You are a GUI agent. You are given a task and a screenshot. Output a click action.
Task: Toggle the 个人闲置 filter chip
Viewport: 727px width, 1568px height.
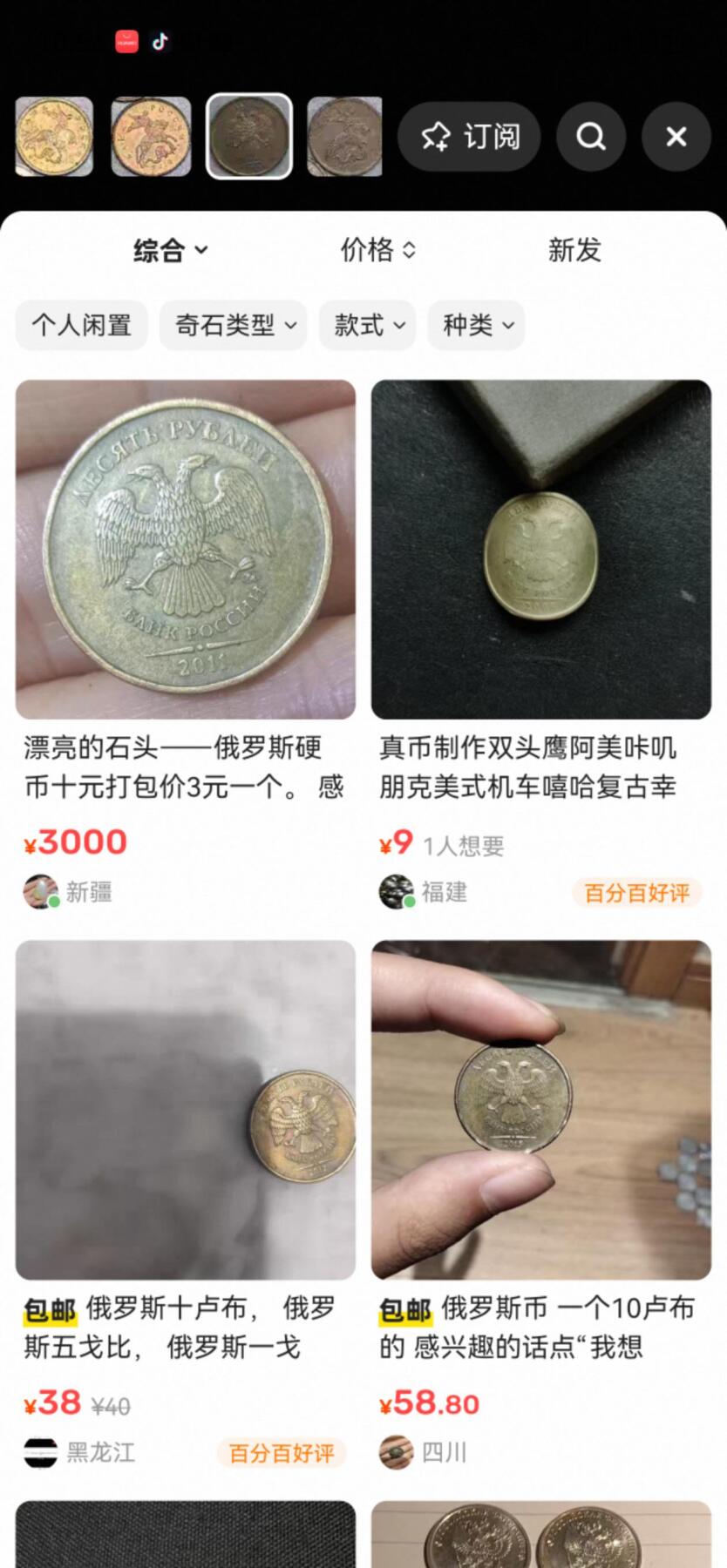coord(81,325)
